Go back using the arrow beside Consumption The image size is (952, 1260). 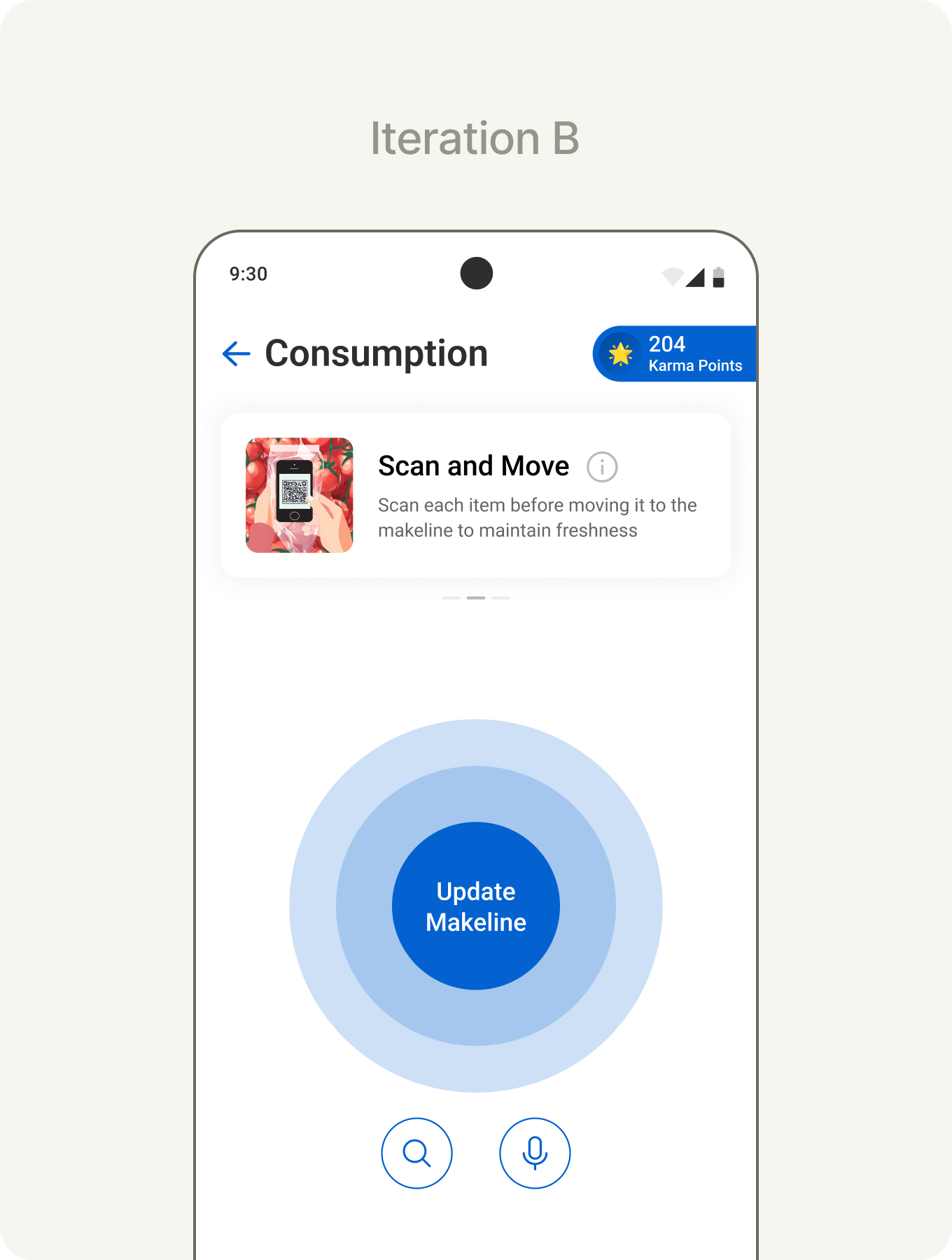236,353
